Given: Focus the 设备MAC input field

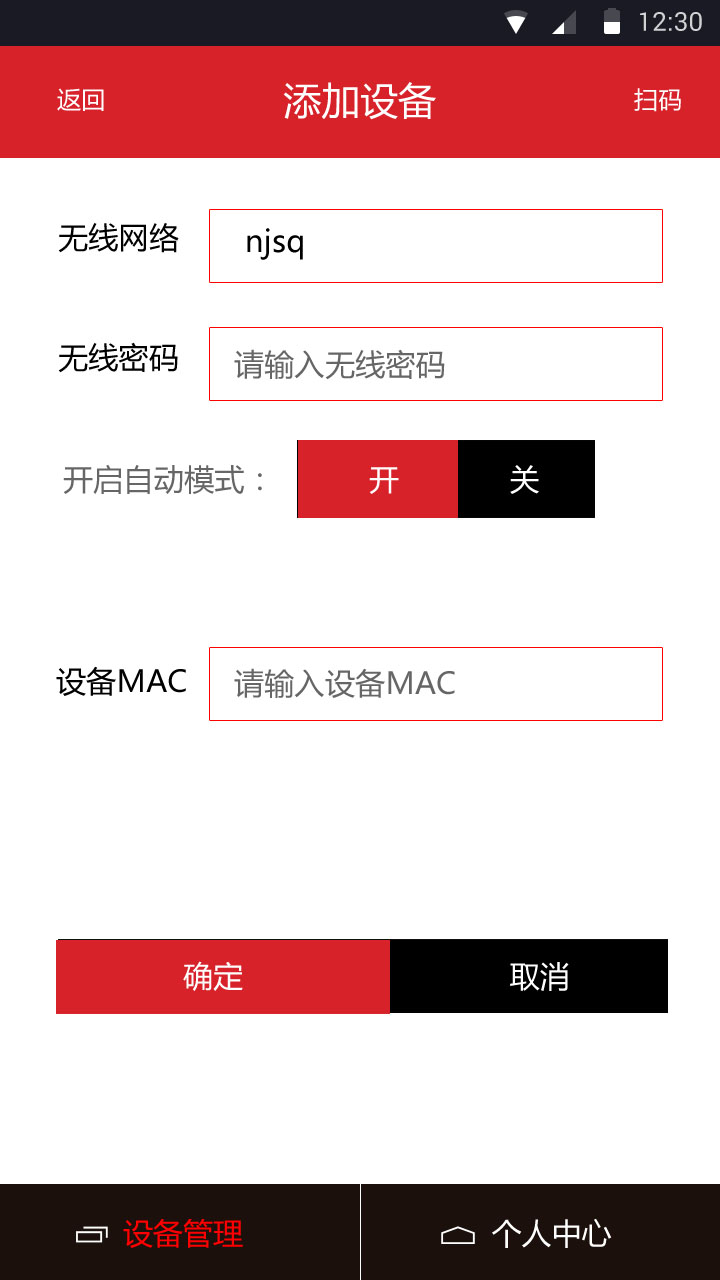Looking at the screenshot, I should (436, 684).
